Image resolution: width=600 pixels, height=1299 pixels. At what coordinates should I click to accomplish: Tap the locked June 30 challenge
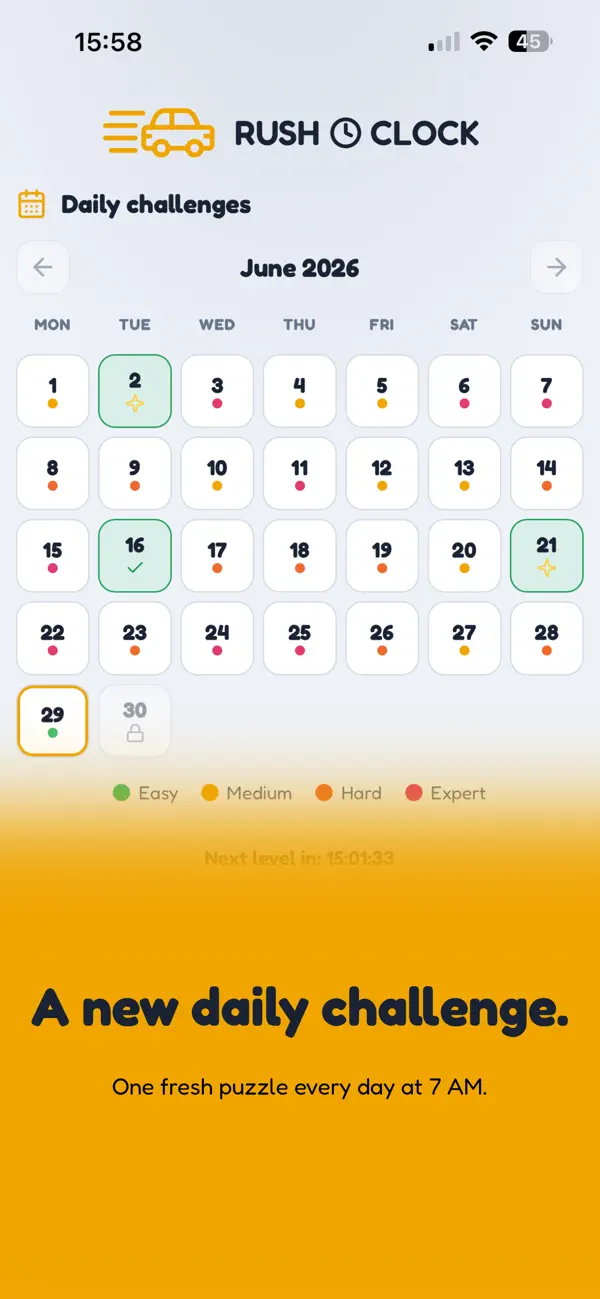(135, 721)
